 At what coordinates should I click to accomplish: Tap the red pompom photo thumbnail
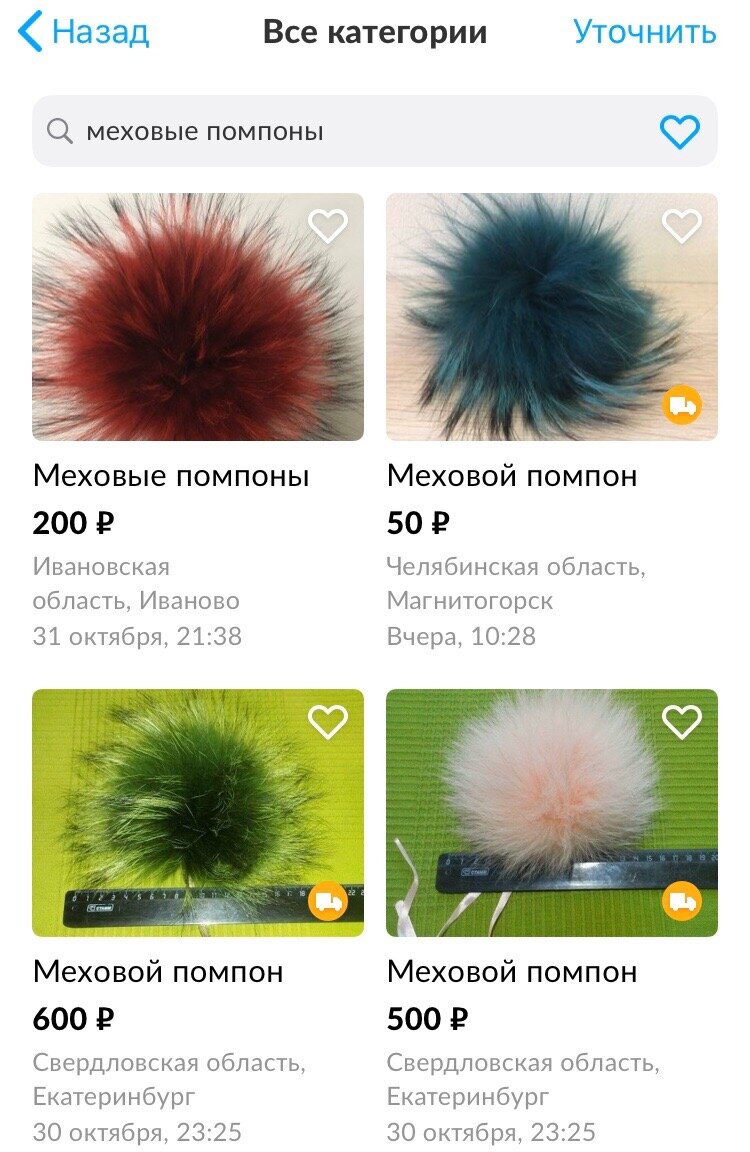[x=198, y=315]
